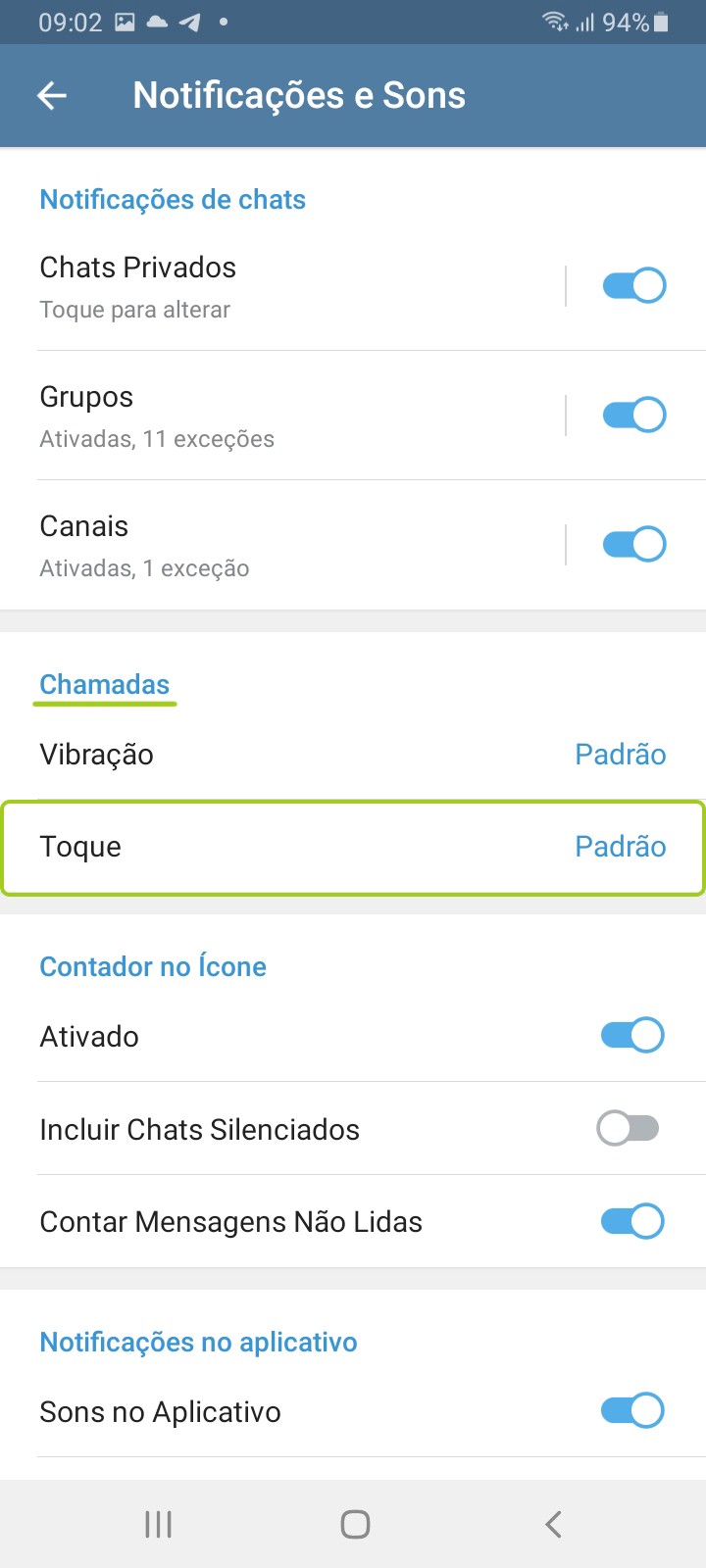Screen dimensions: 706x1568
Task: Select the call Toque ringtone
Action: [353, 848]
